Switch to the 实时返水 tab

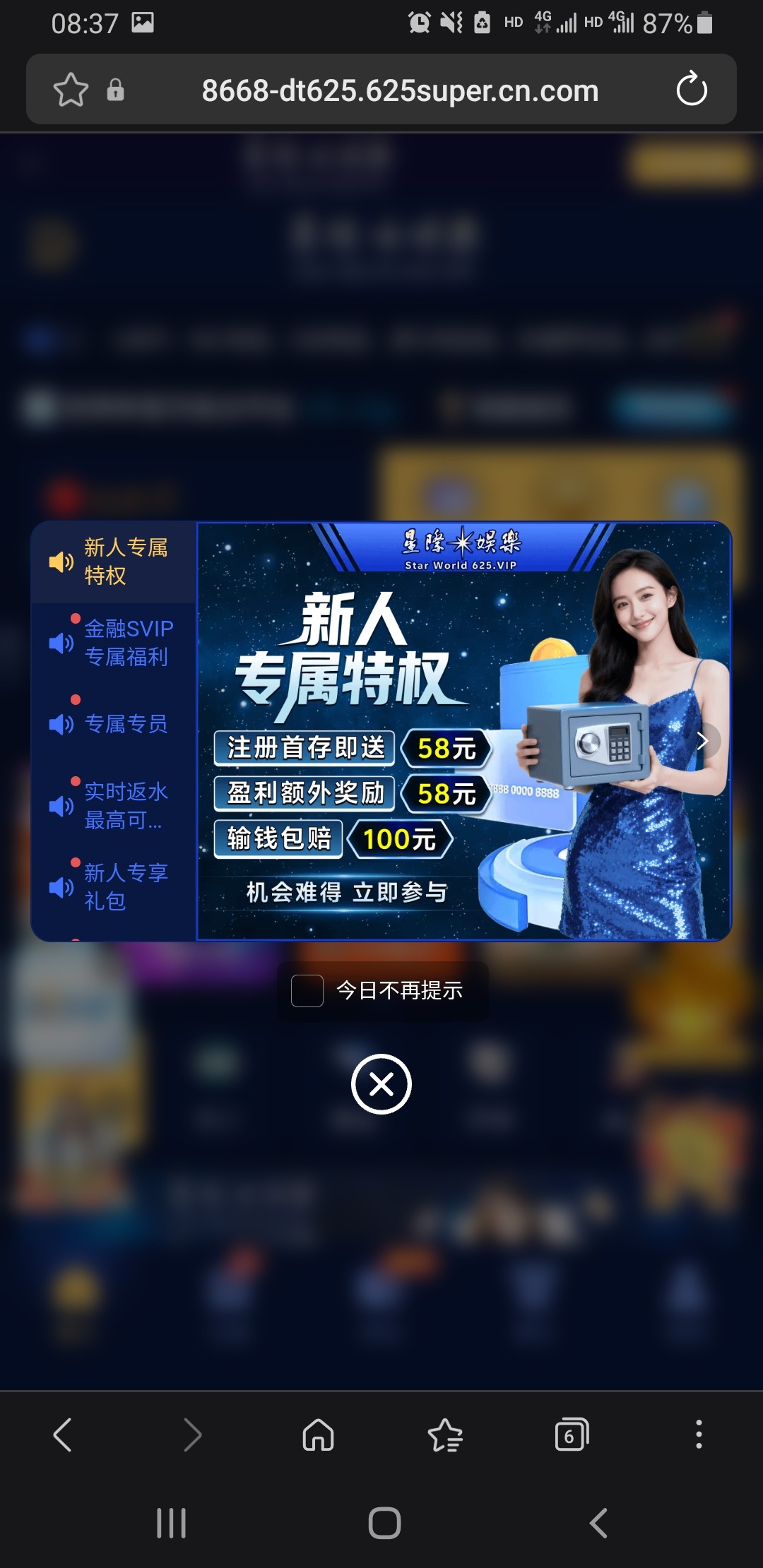[113, 805]
